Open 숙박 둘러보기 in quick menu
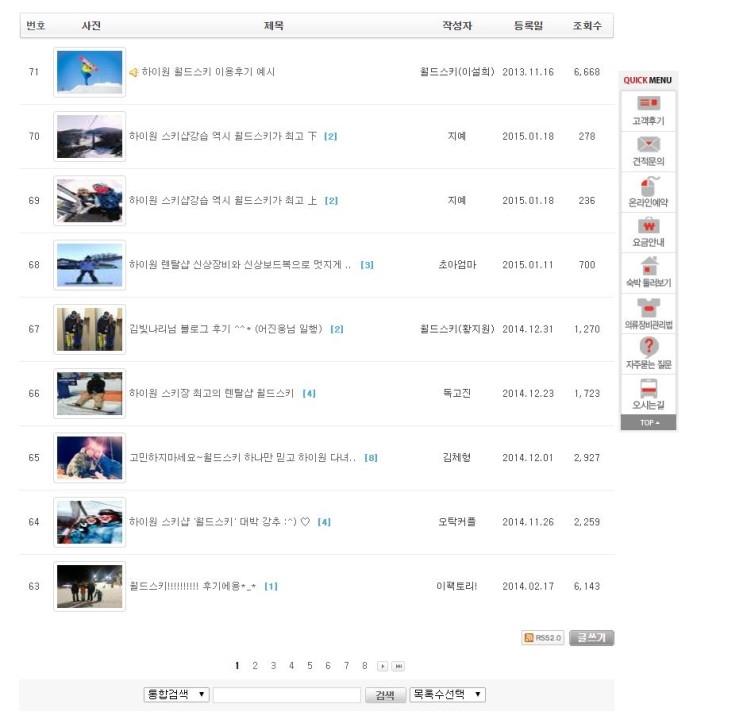 click(648, 273)
